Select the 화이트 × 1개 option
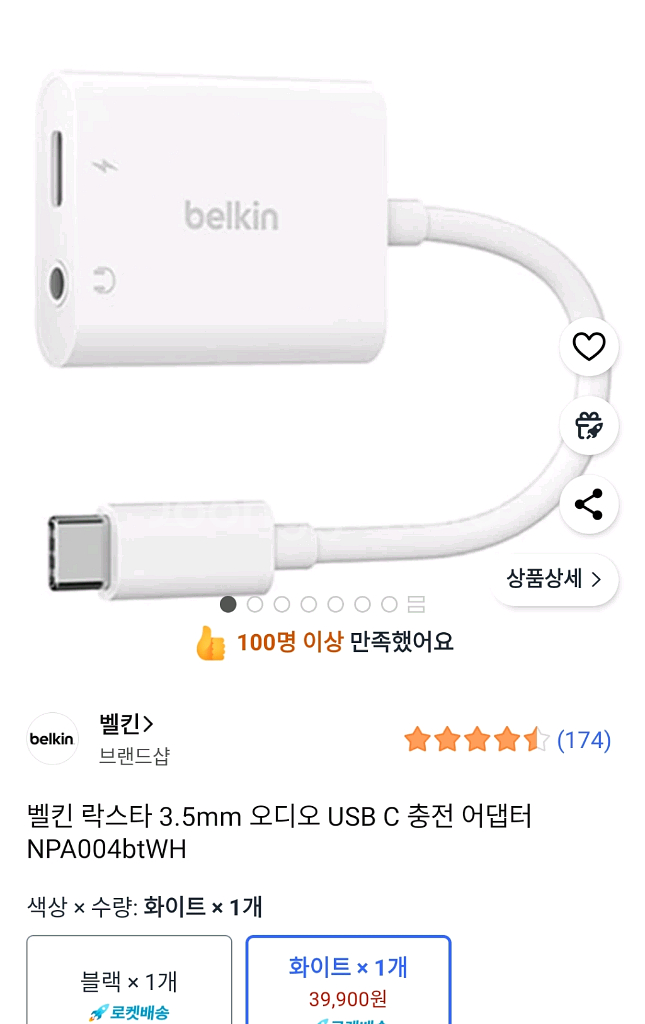 (x=348, y=981)
